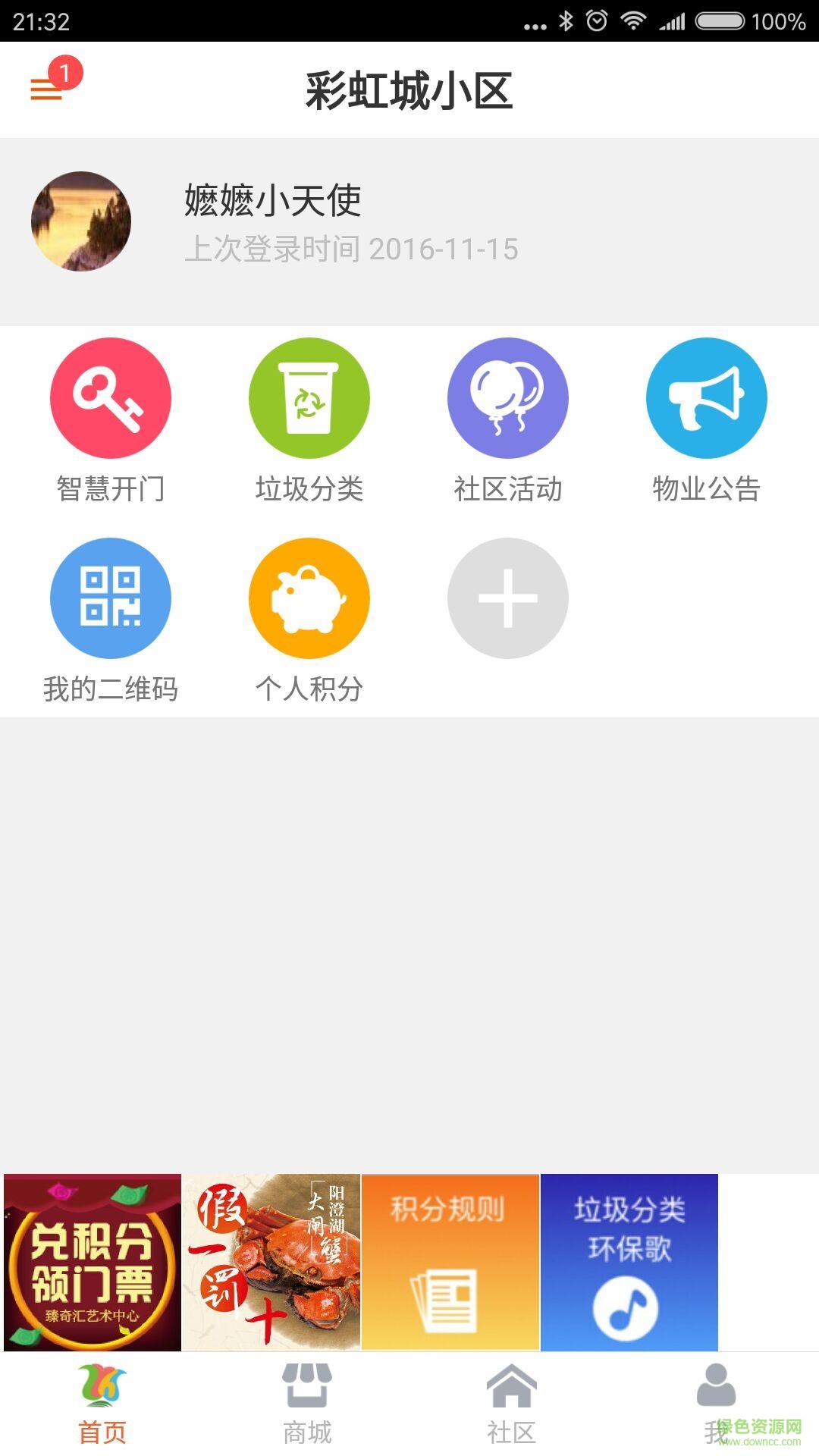Open 社区活动 balloons icon
Viewport: 819px width, 1456px height.
click(508, 397)
